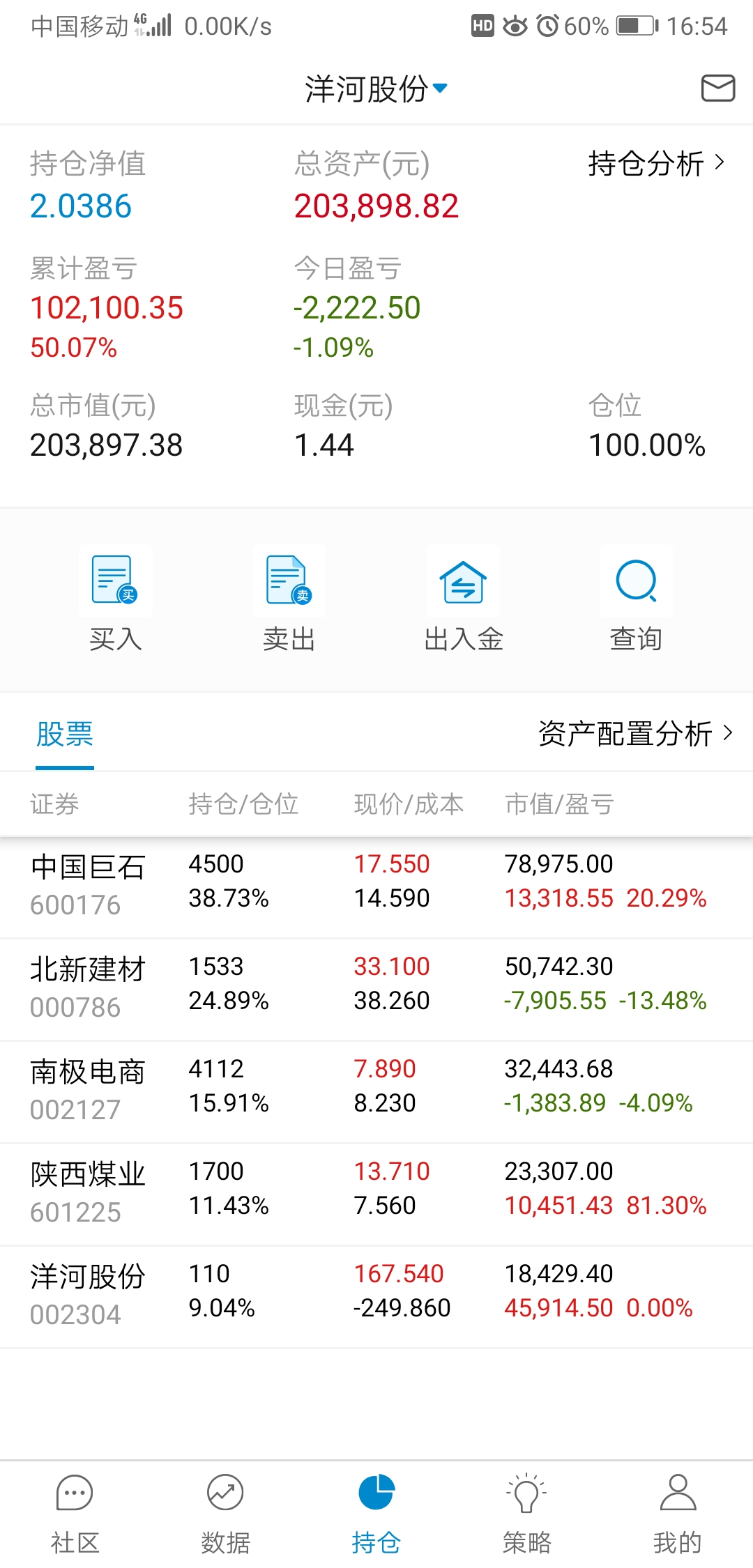
Task: Open the 北新建材 holding row
Action: 376,987
